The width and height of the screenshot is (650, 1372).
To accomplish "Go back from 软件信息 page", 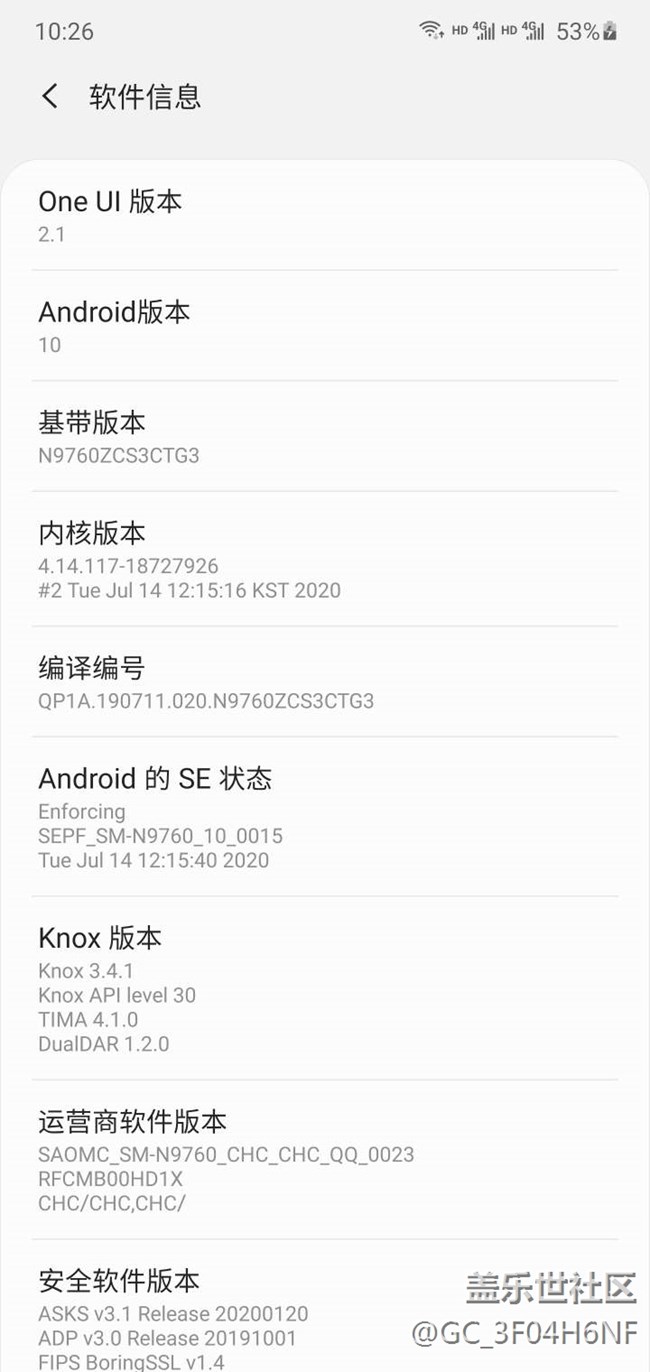I will point(49,97).
